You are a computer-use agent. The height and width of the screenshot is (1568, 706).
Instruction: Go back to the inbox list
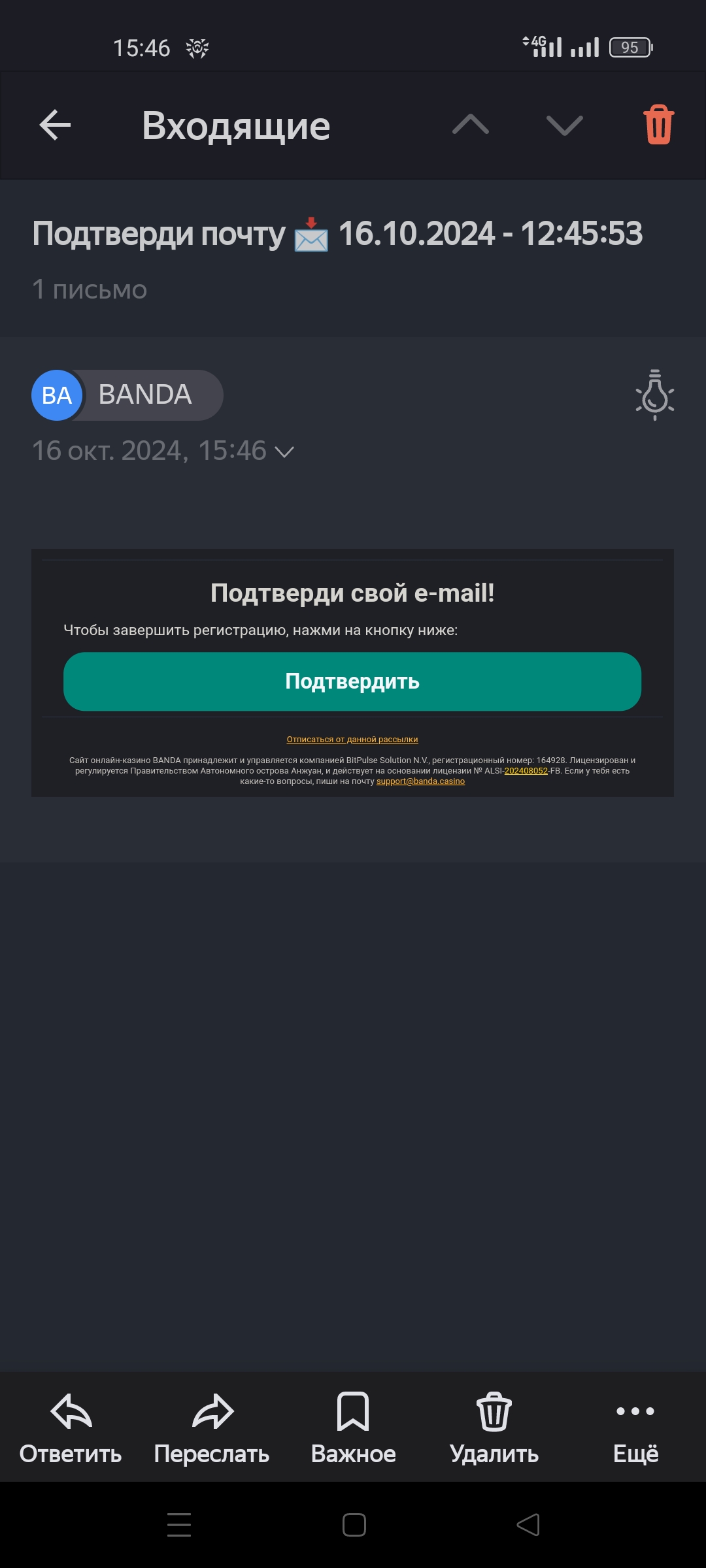[55, 125]
